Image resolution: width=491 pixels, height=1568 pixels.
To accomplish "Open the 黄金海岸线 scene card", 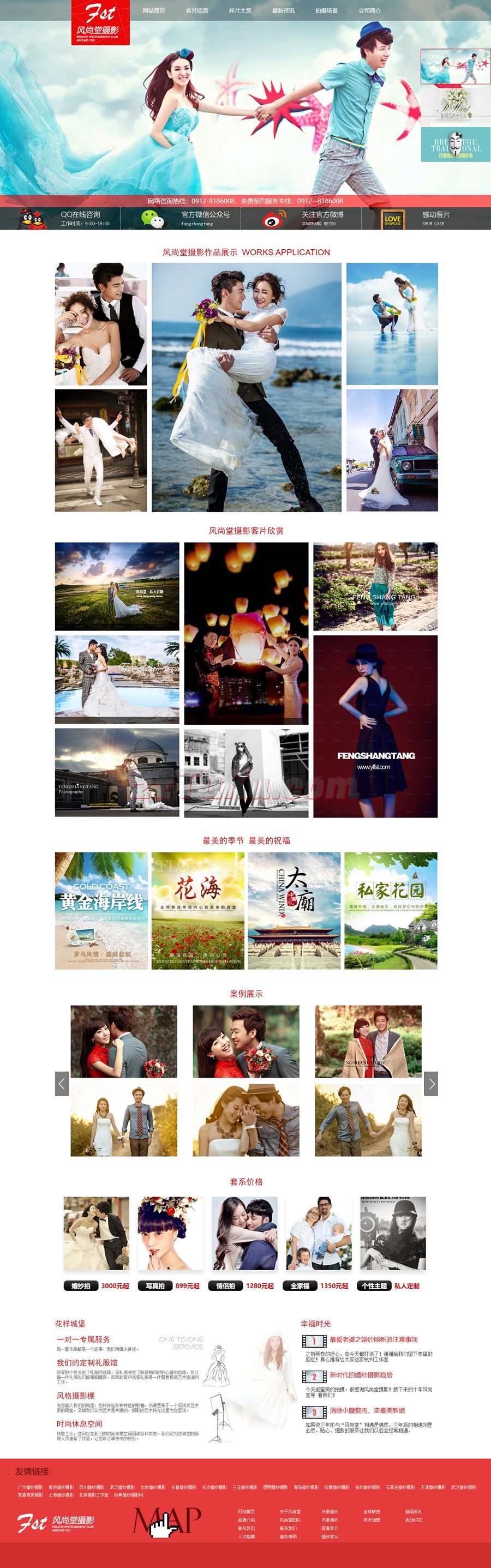I will pos(101,910).
